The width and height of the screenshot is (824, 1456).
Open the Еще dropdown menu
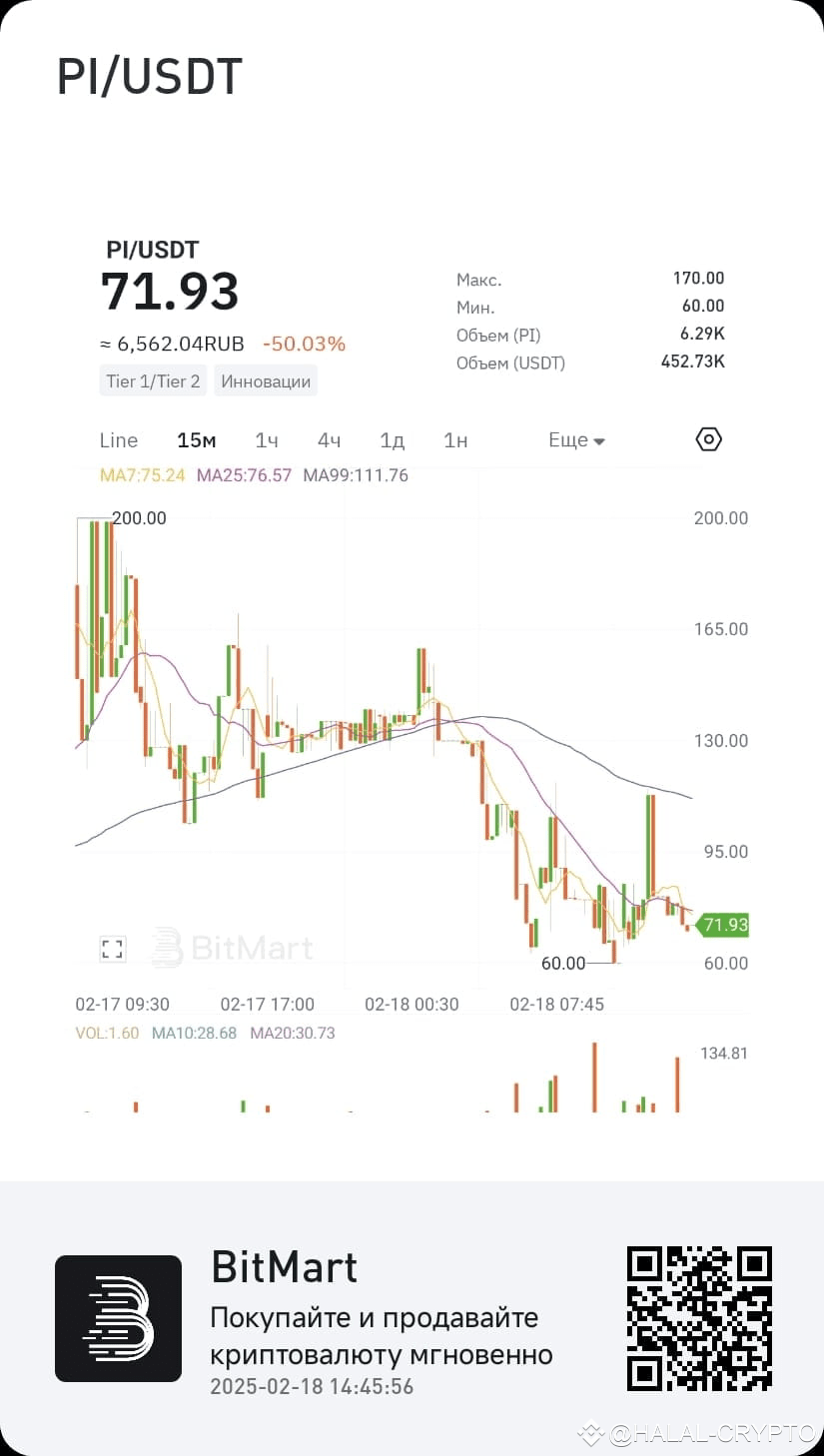[x=576, y=439]
